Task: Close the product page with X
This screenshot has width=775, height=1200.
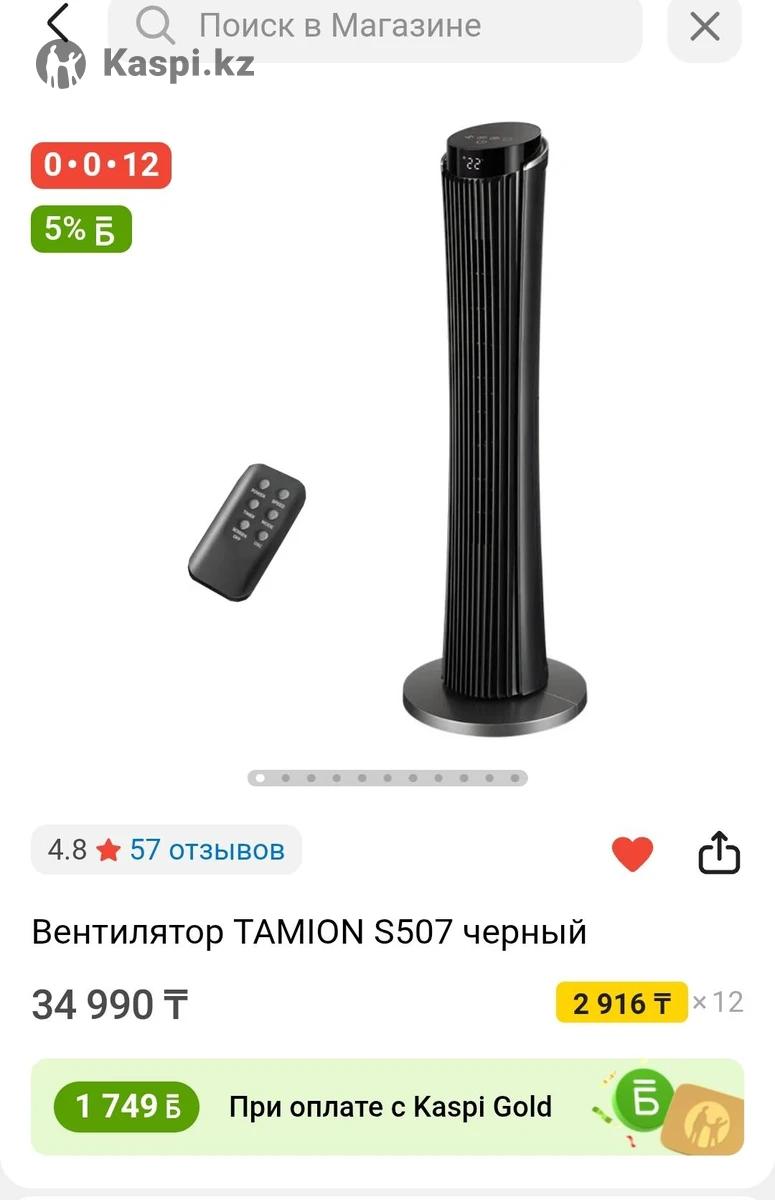Action: point(705,27)
